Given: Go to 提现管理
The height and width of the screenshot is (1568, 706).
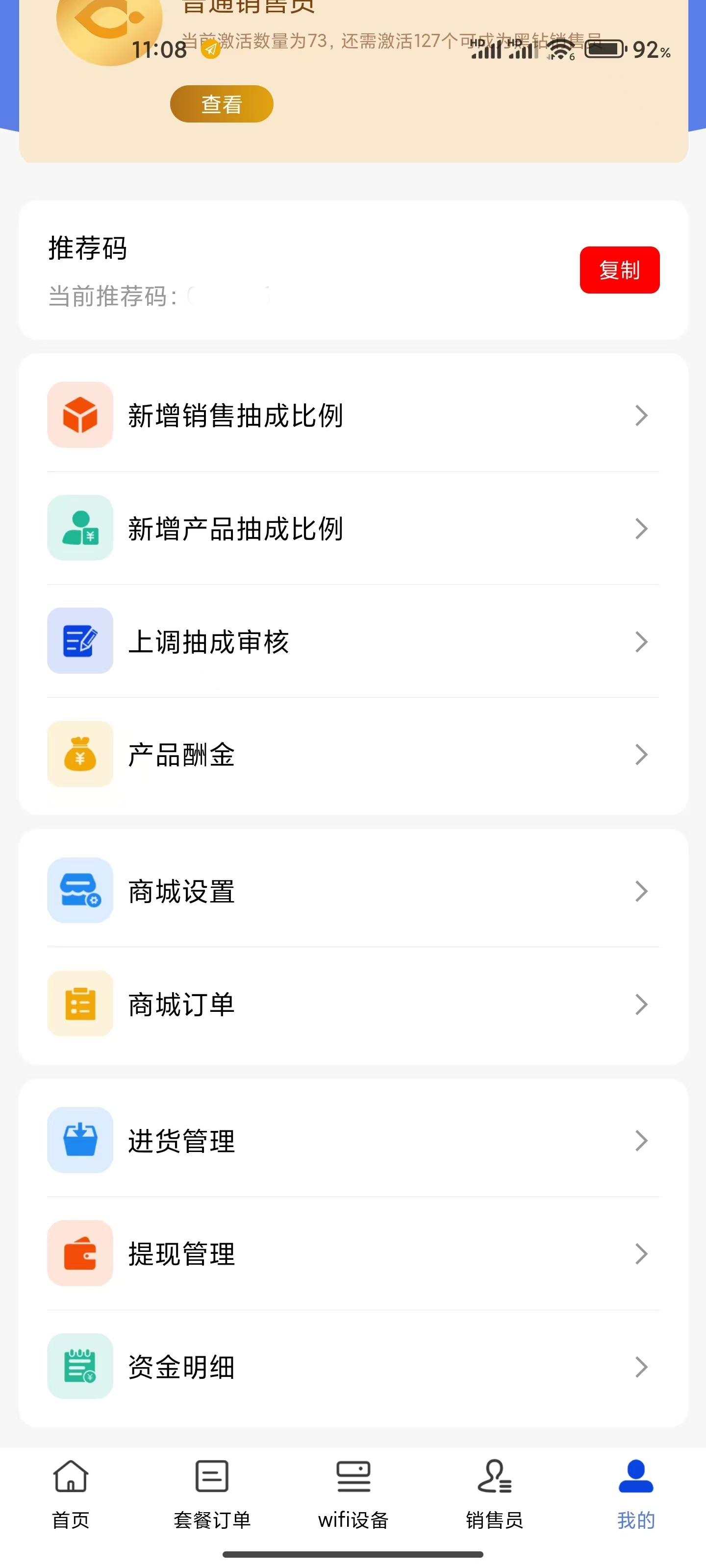Looking at the screenshot, I should tap(353, 1254).
